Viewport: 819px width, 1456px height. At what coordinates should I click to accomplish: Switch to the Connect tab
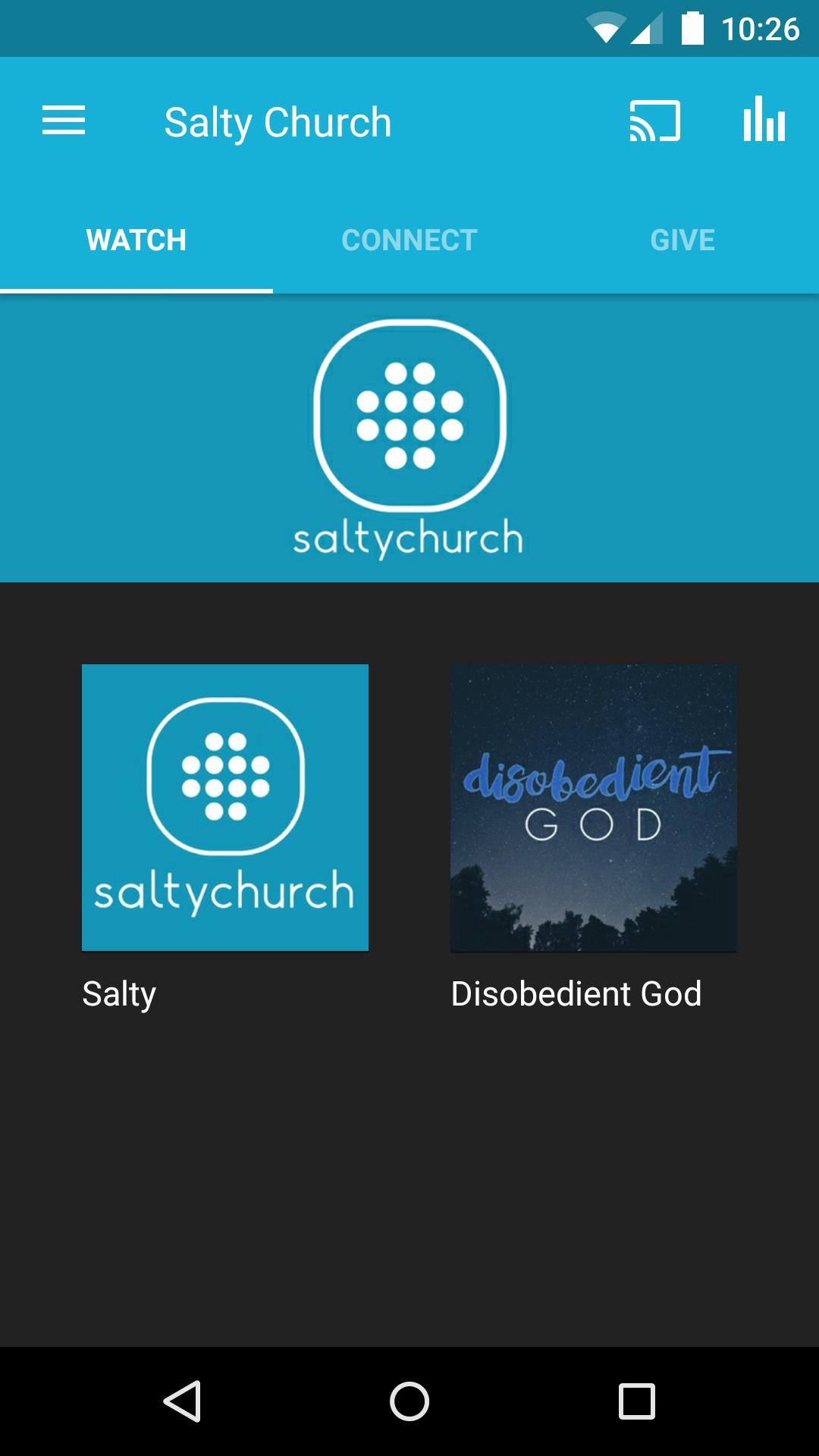click(409, 240)
